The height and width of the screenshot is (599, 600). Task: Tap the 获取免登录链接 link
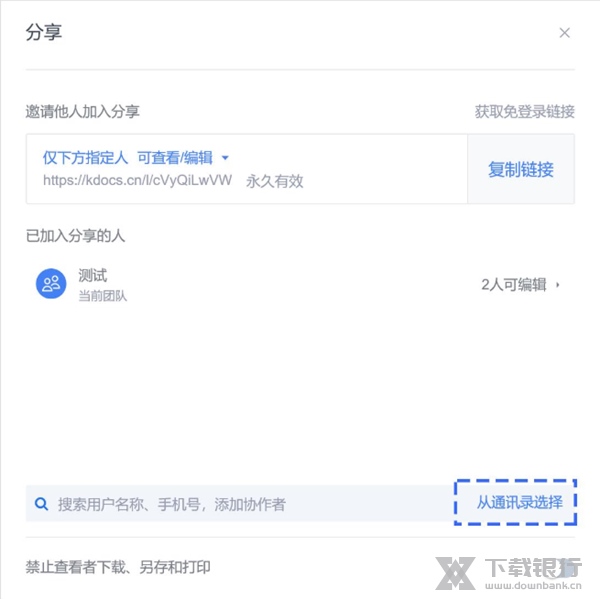point(524,112)
